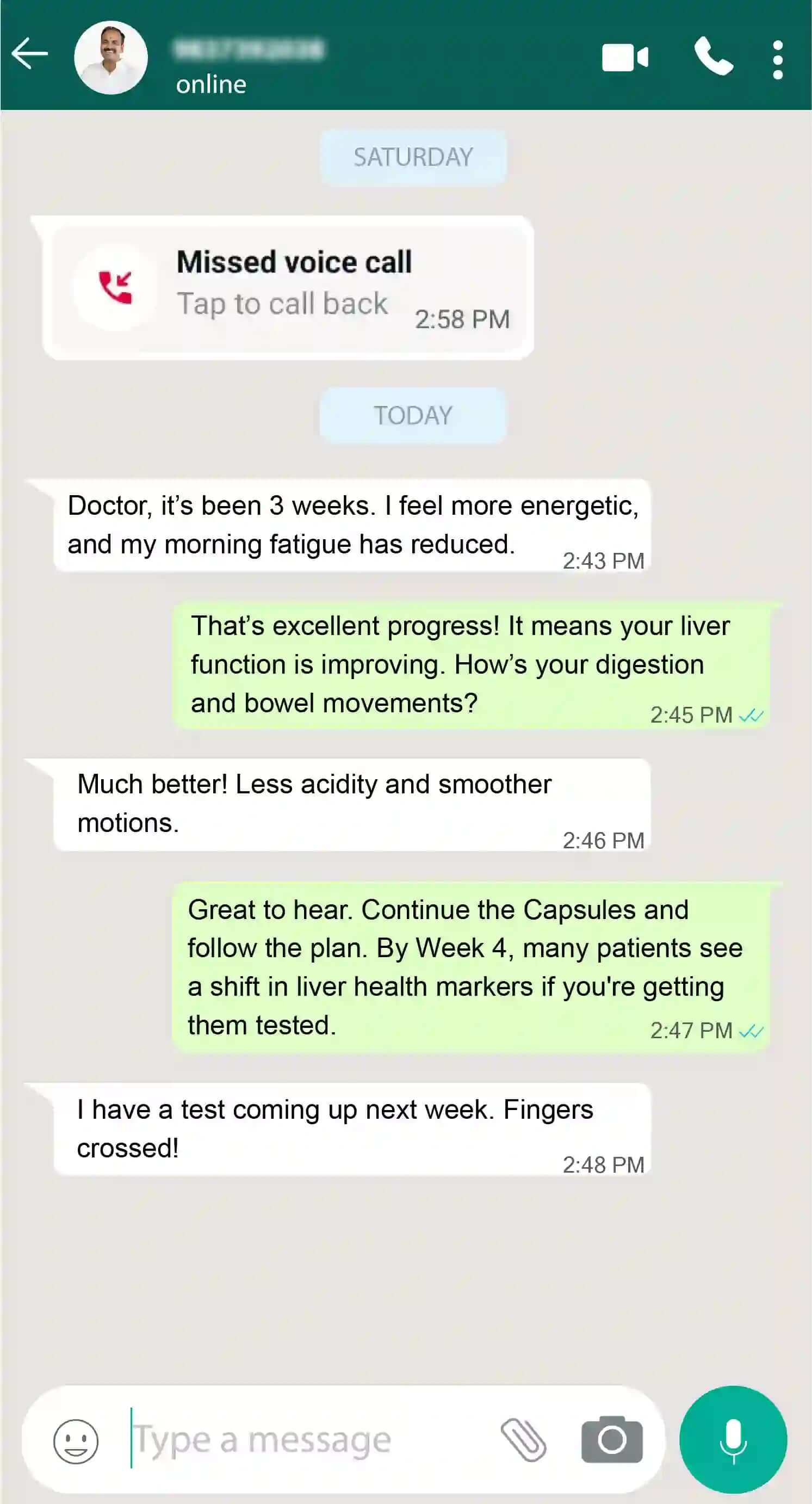Image resolution: width=812 pixels, height=1504 pixels.
Task: Focus the Type a message field
Action: pos(303,1440)
